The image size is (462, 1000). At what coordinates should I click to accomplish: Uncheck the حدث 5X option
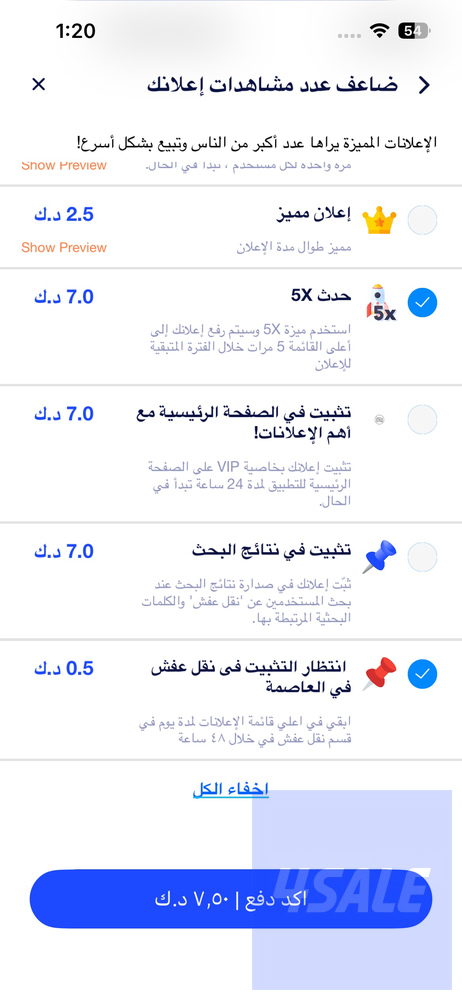[422, 303]
